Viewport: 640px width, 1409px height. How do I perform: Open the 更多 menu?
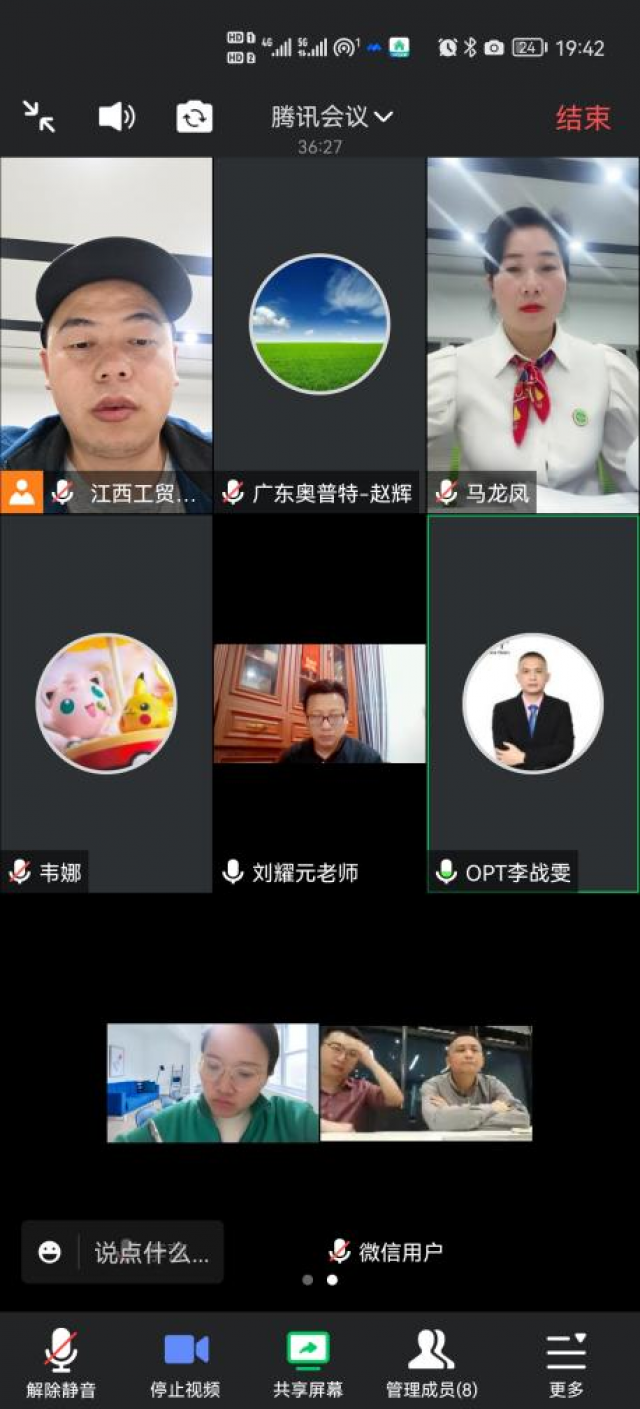click(565, 1362)
